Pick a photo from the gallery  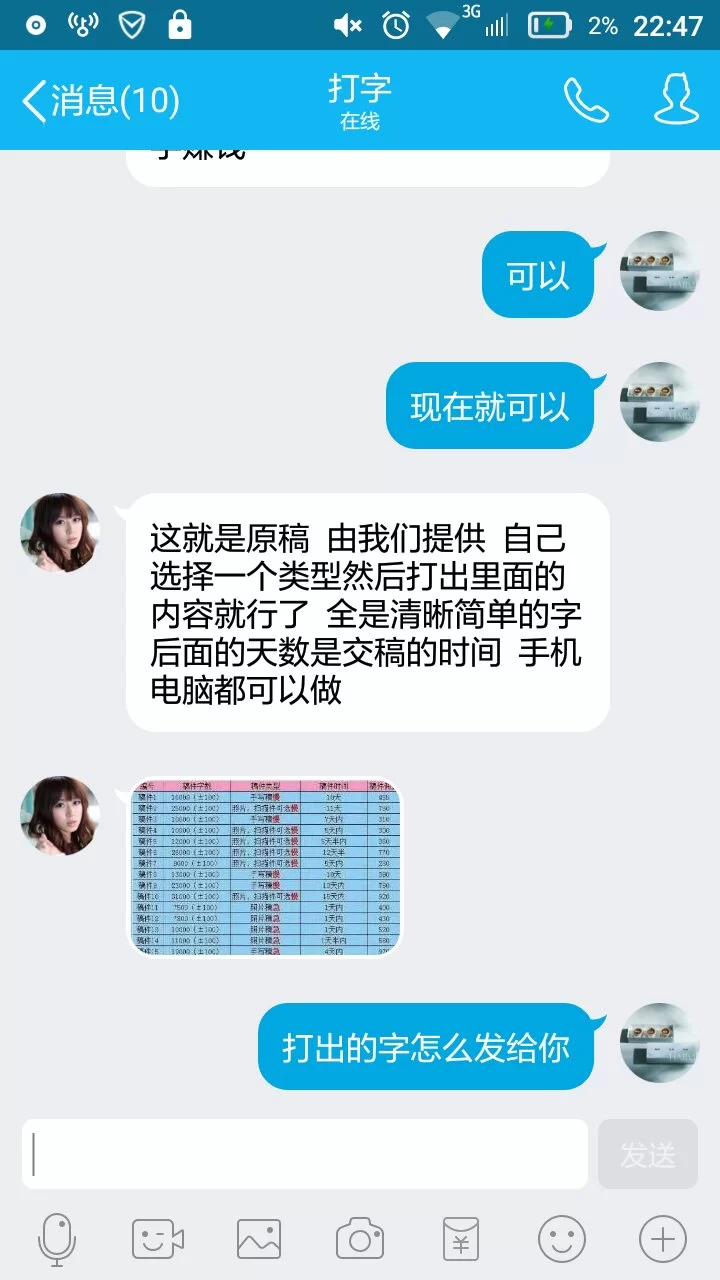[x=259, y=1240]
